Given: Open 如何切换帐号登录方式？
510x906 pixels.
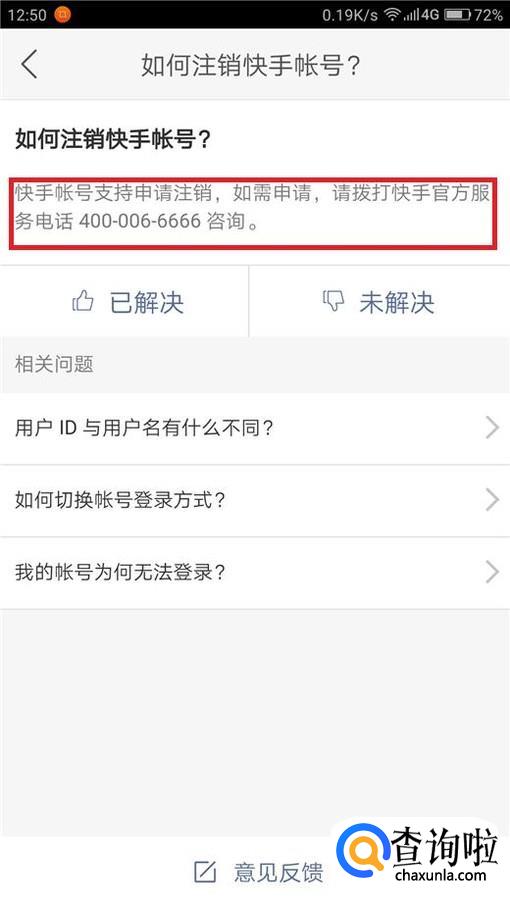Looking at the screenshot, I should [255, 500].
